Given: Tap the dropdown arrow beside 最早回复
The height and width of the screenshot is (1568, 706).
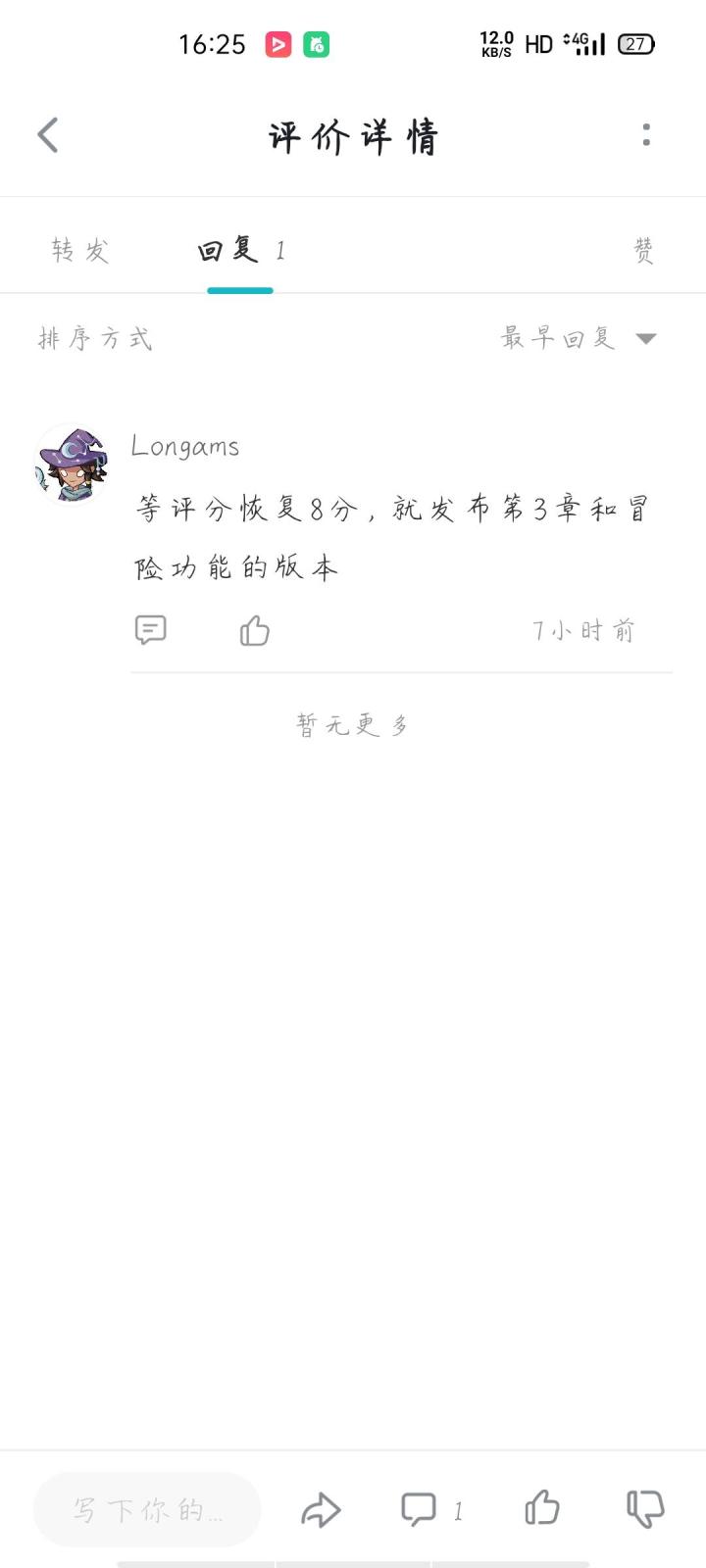Looking at the screenshot, I should click(646, 338).
